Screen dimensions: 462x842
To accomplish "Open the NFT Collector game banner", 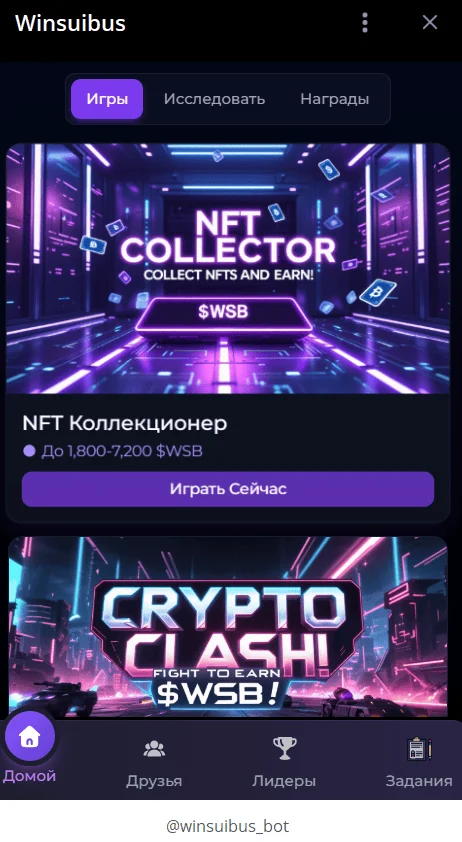I will pos(228,268).
